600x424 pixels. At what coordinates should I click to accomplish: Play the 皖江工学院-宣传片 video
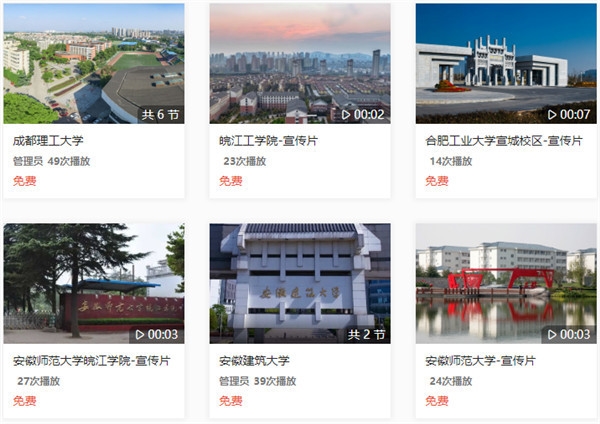299,64
